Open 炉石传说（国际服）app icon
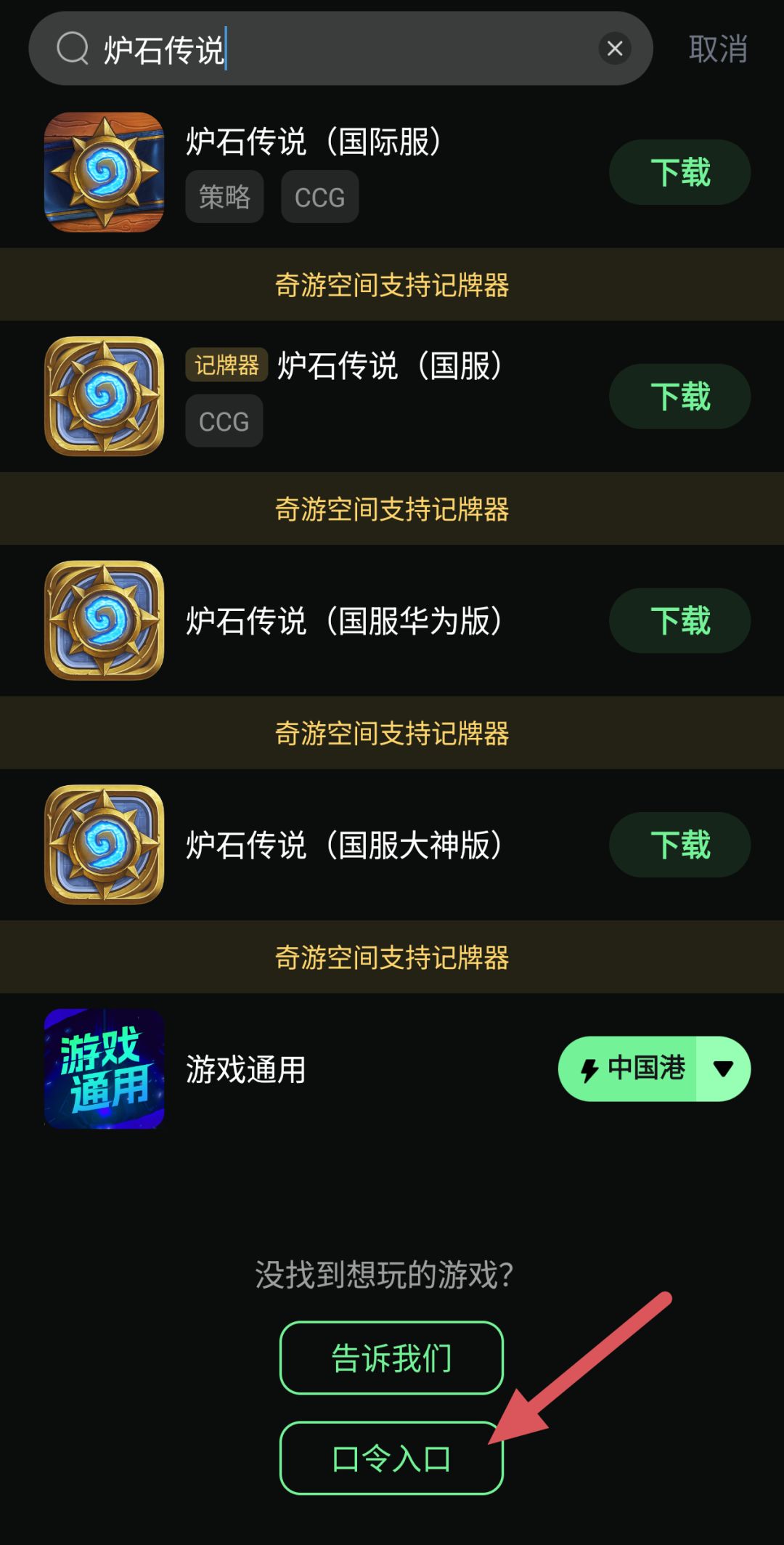 coord(105,172)
